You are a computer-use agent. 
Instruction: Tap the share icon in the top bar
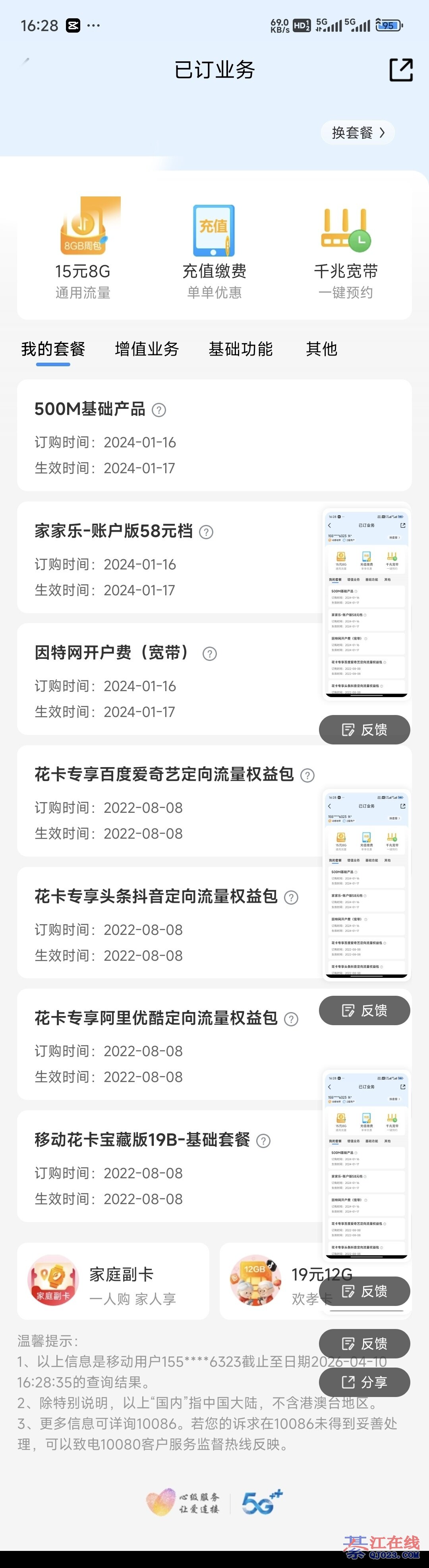click(400, 70)
